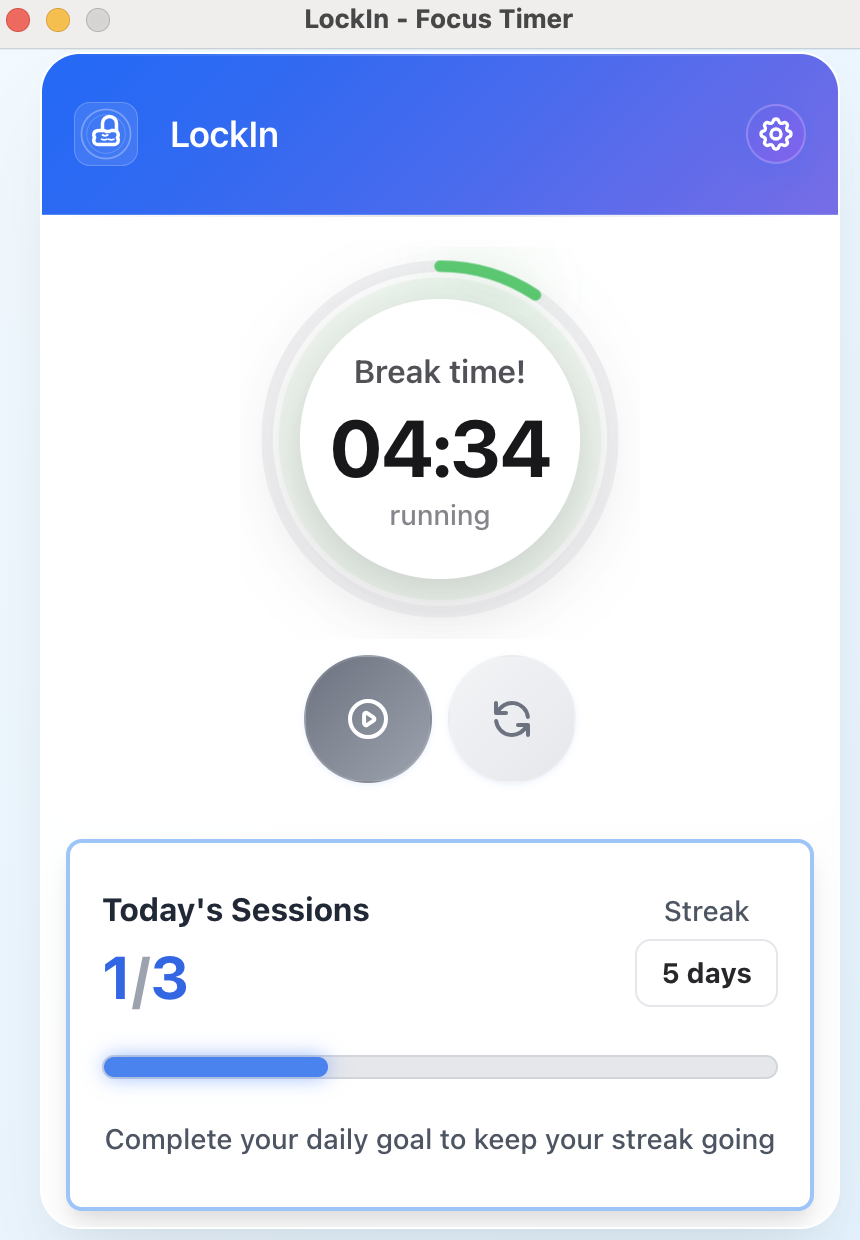Click 'Complete your daily goal' message text

click(x=440, y=1139)
